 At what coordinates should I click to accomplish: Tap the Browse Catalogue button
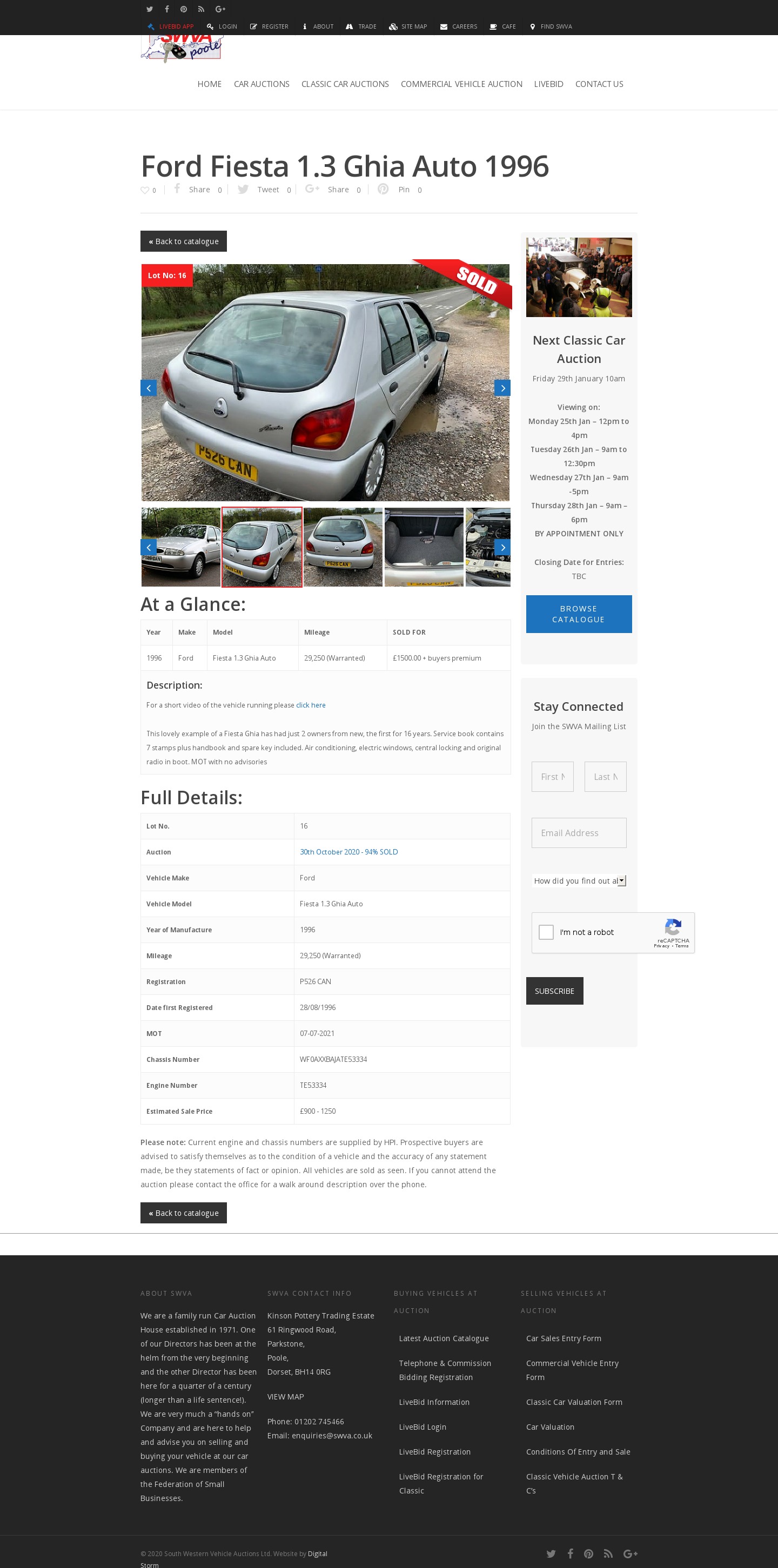(578, 614)
